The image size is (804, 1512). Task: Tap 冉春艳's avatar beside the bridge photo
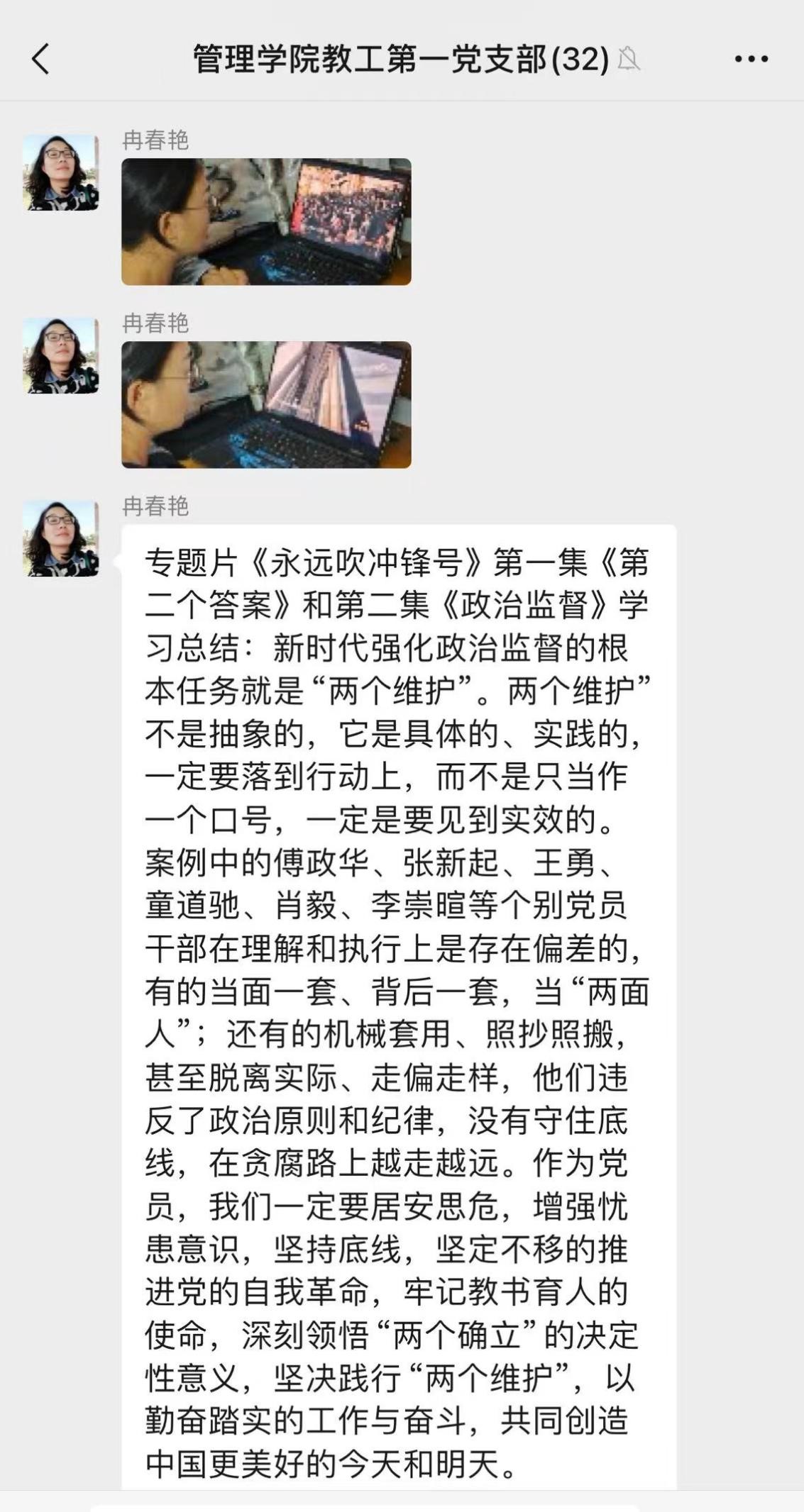click(61, 355)
